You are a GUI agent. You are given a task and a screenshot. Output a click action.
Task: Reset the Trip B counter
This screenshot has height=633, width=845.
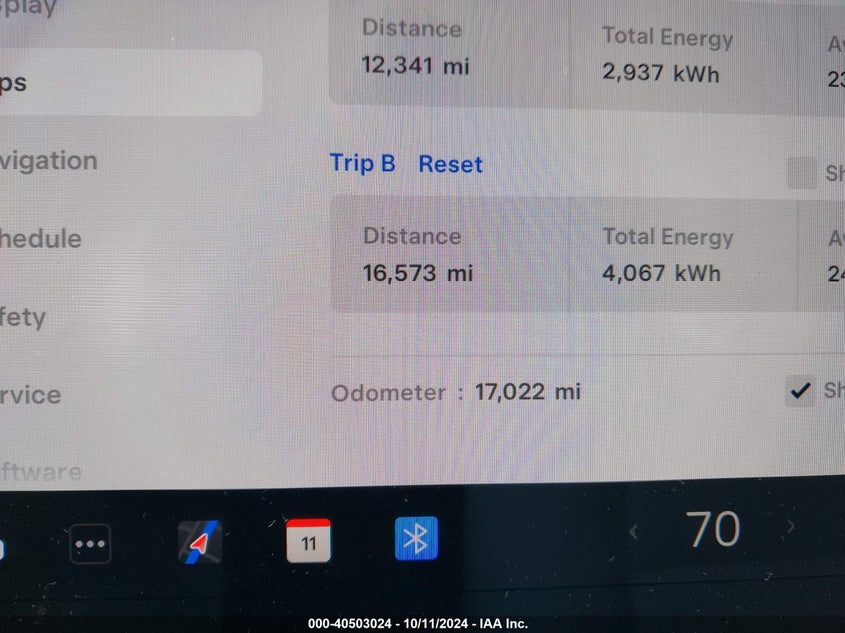point(450,164)
